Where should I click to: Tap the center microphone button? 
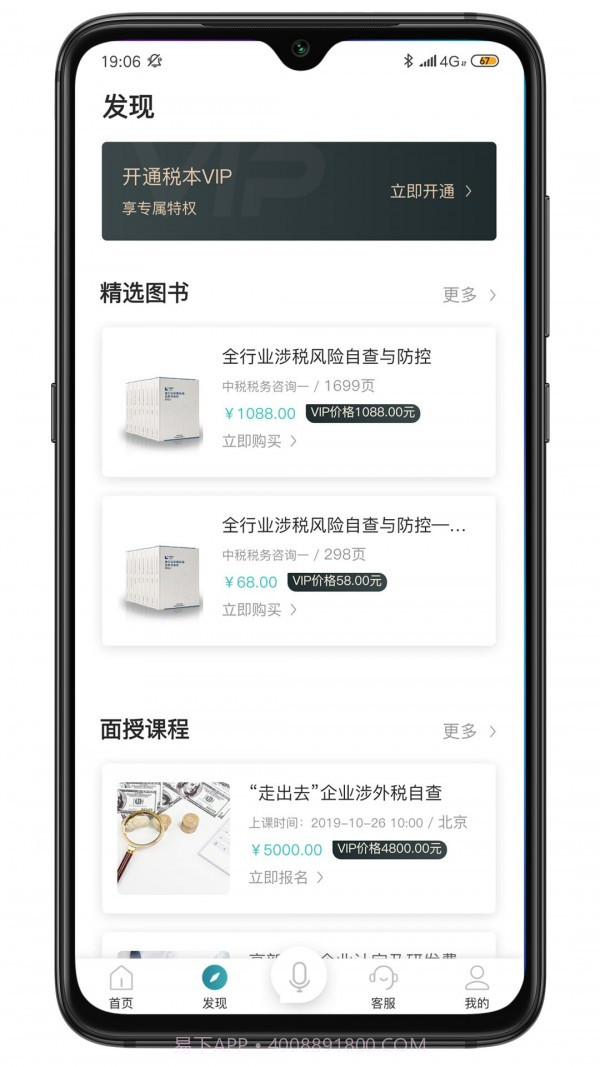299,978
